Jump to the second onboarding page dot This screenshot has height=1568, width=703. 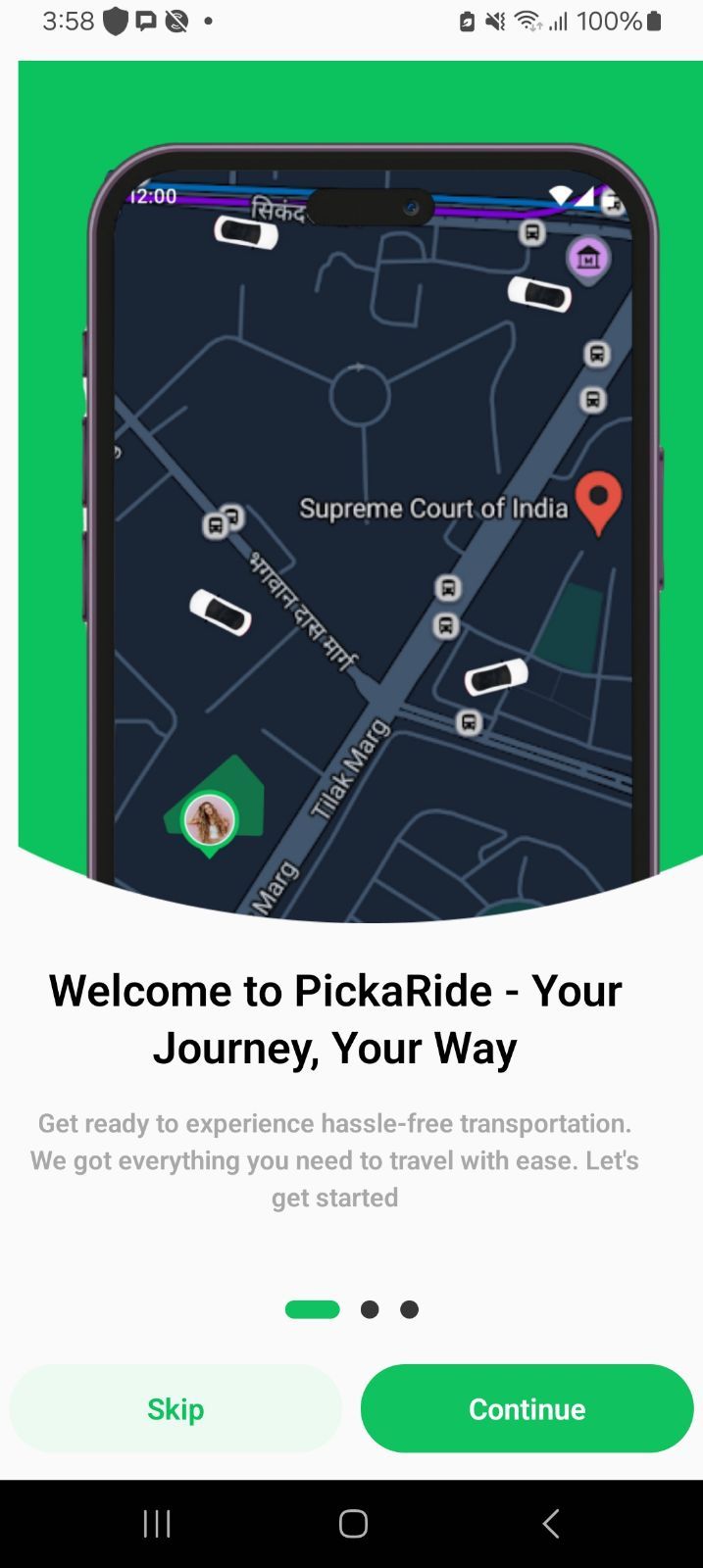click(370, 1309)
